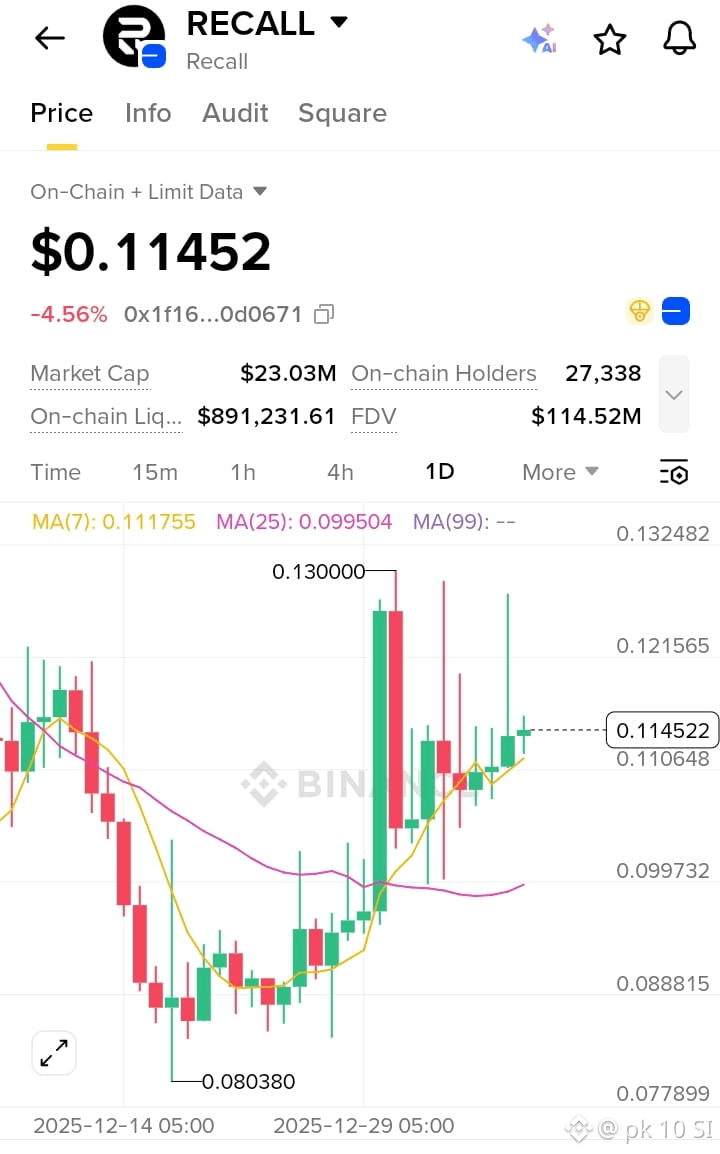This screenshot has height=1154, width=720.
Task: Open On-chain Holders details
Action: [x=443, y=373]
